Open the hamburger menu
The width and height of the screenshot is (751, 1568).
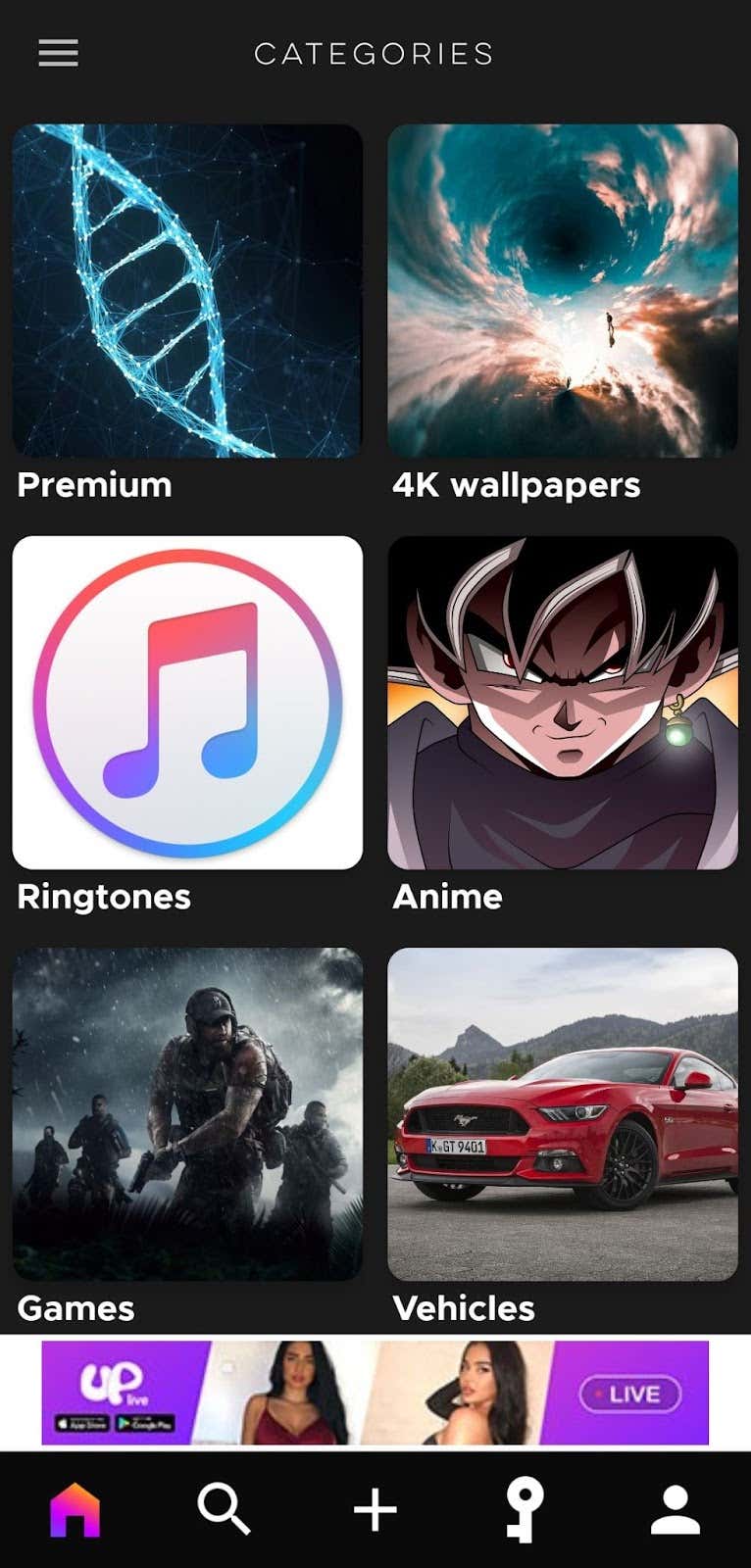(58, 53)
